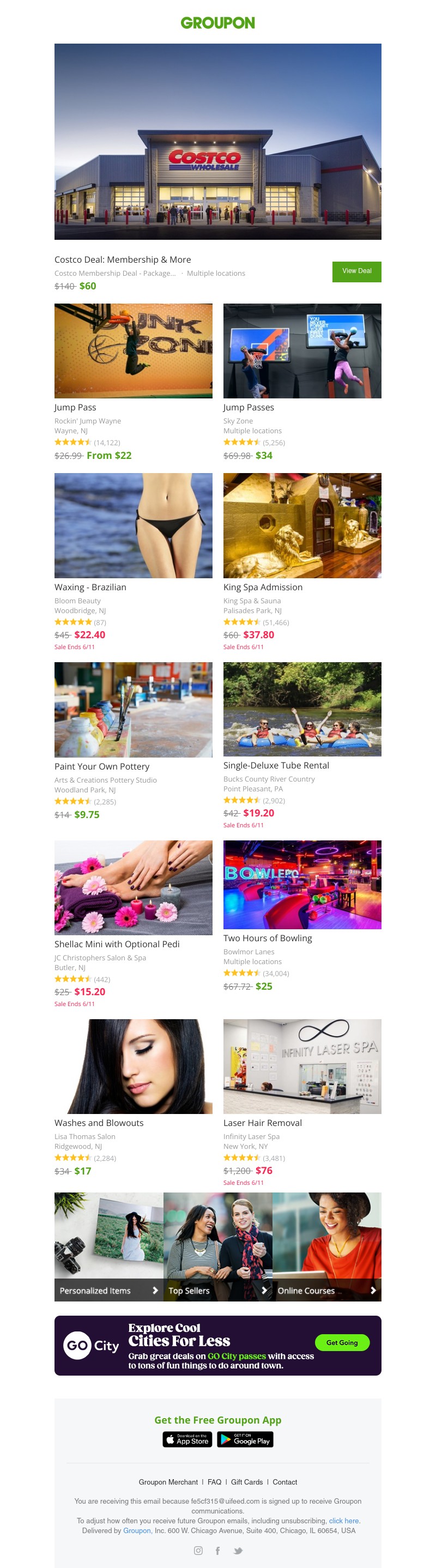Open Groupon's Instagram page
Screen dimensions: 436x1568
point(198,1551)
